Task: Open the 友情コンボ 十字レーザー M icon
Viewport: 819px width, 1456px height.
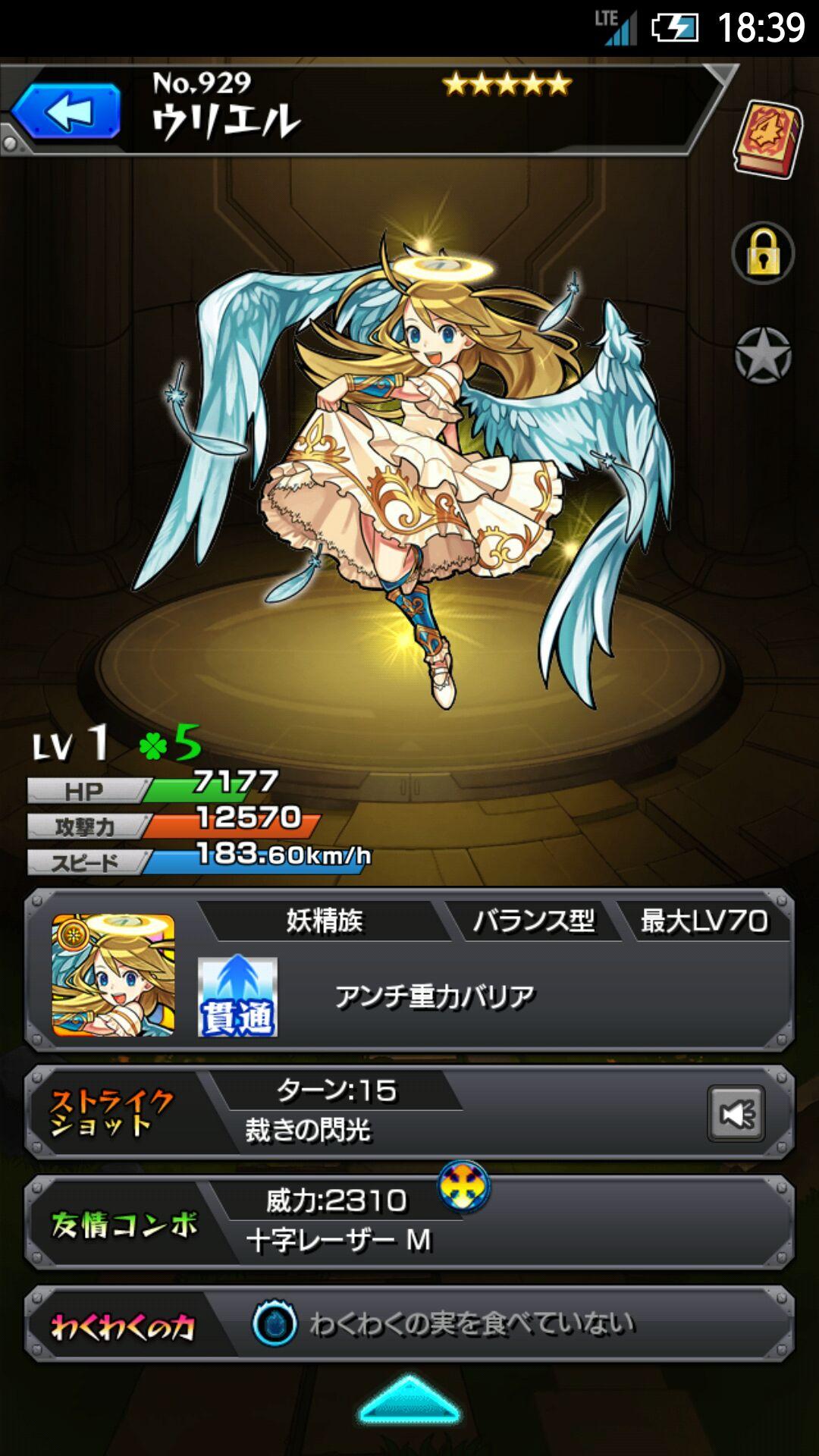Action: point(463,1187)
